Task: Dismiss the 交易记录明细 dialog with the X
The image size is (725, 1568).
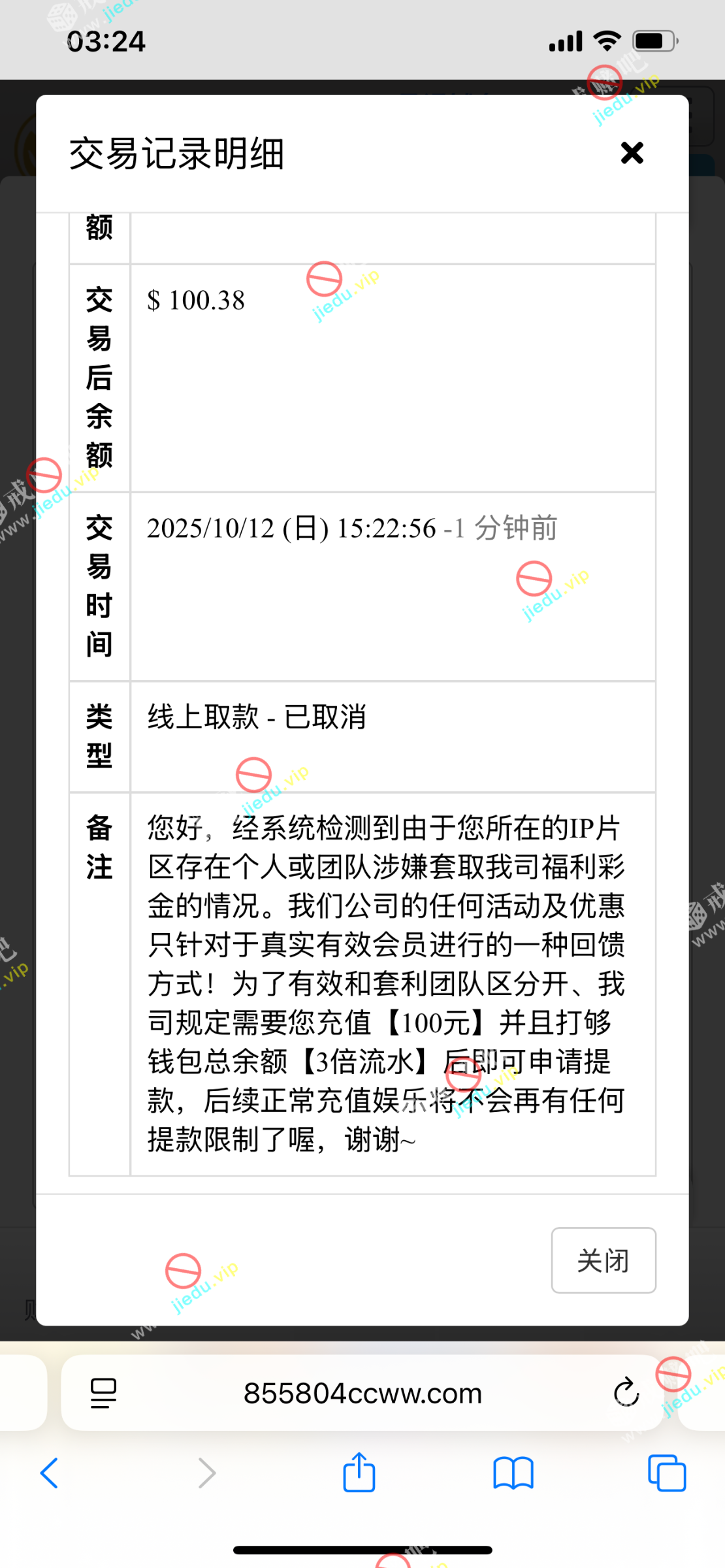Action: pyautogui.click(x=632, y=153)
